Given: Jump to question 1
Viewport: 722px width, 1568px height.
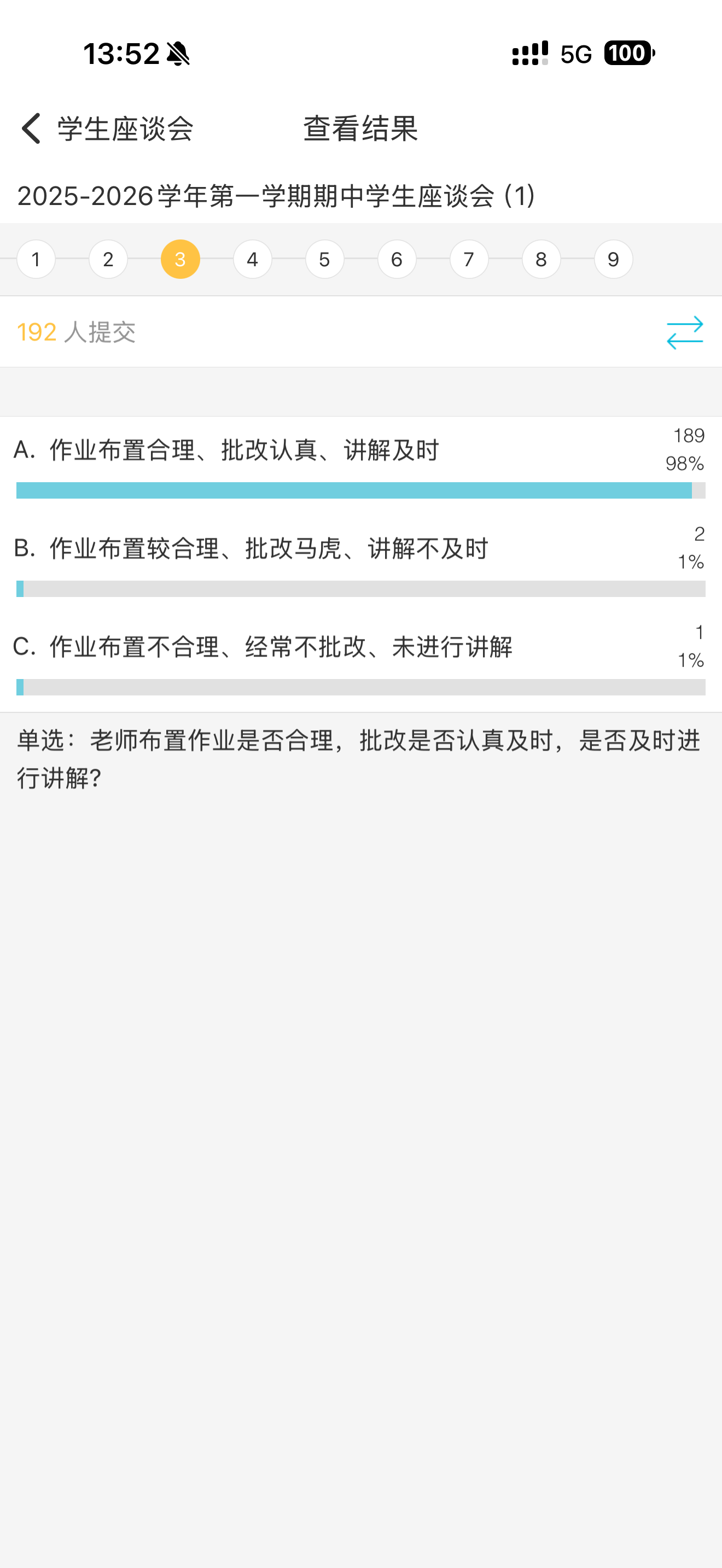Looking at the screenshot, I should pyautogui.click(x=36, y=259).
